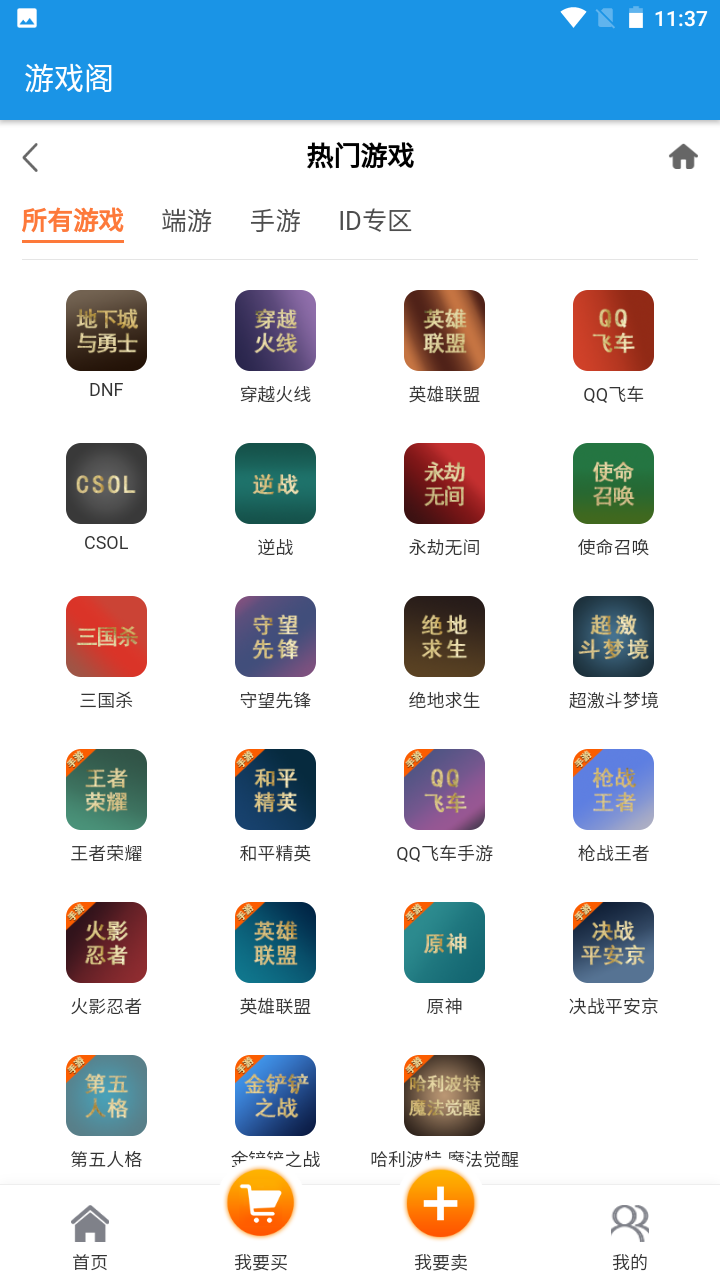Switch to the 我的 profile tab
Image resolution: width=720 pixels, height=1280 pixels.
tap(630, 1236)
